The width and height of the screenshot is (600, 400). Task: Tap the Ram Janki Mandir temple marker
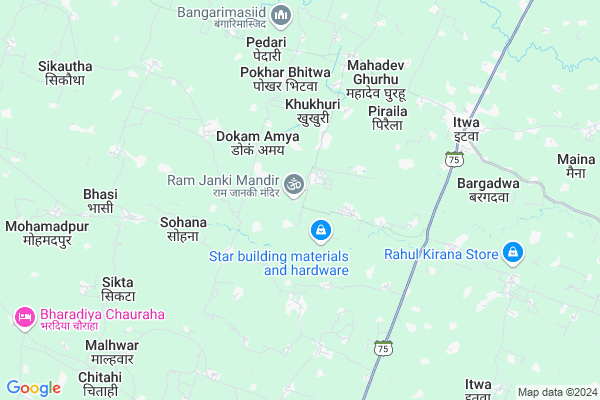click(294, 184)
